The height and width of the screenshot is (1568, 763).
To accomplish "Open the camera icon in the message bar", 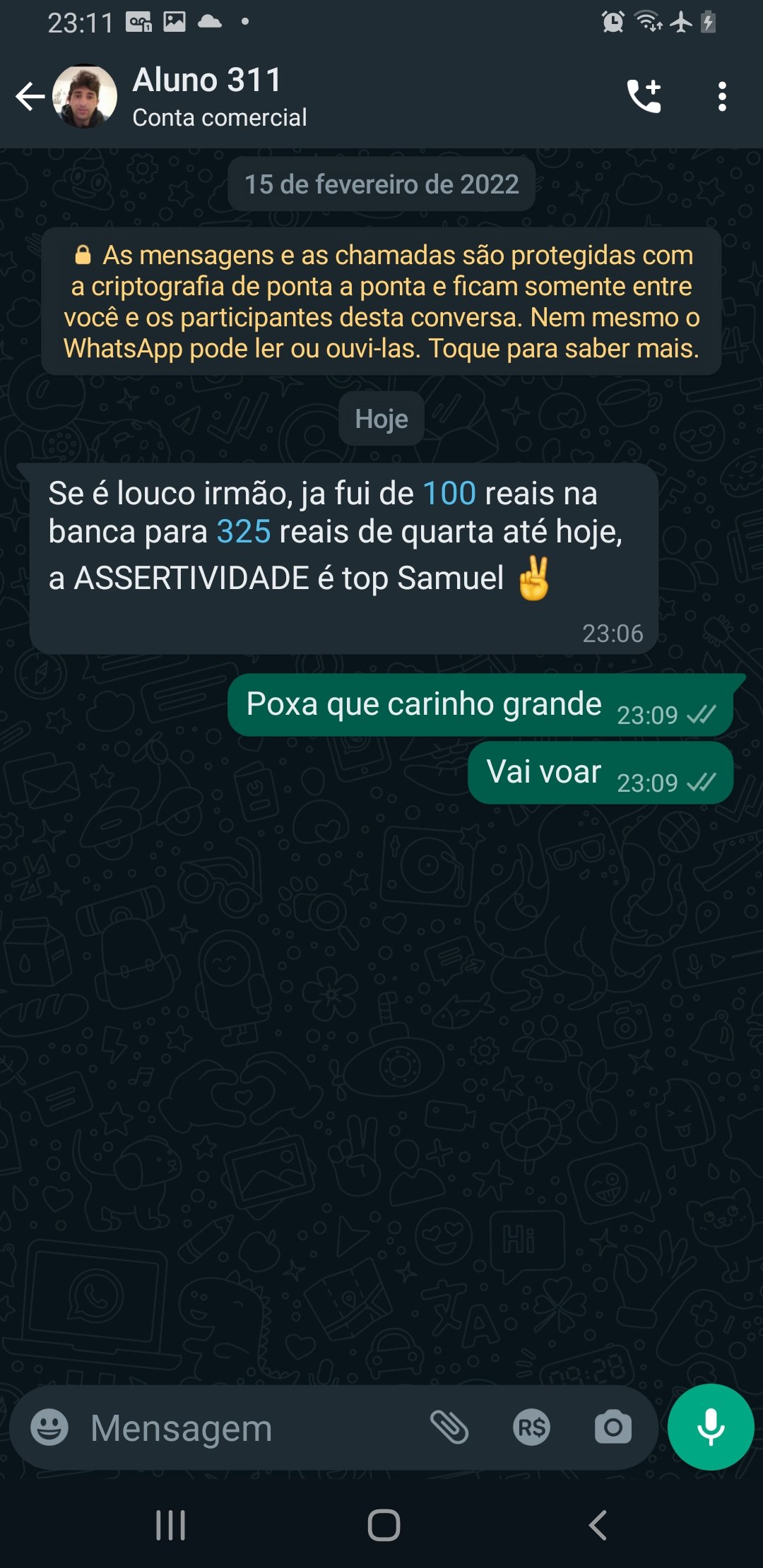I will pyautogui.click(x=613, y=1426).
